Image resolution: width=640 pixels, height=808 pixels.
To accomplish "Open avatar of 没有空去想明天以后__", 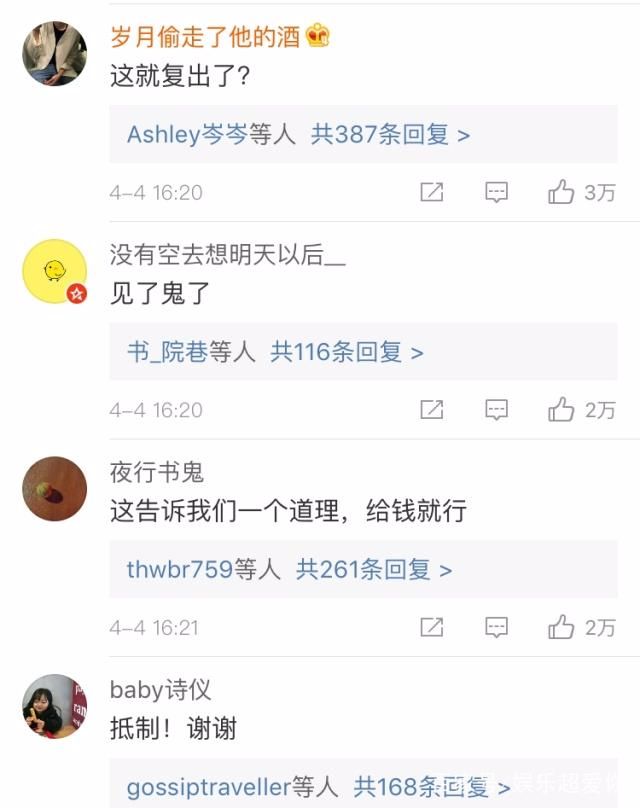I will pyautogui.click(x=55, y=272).
